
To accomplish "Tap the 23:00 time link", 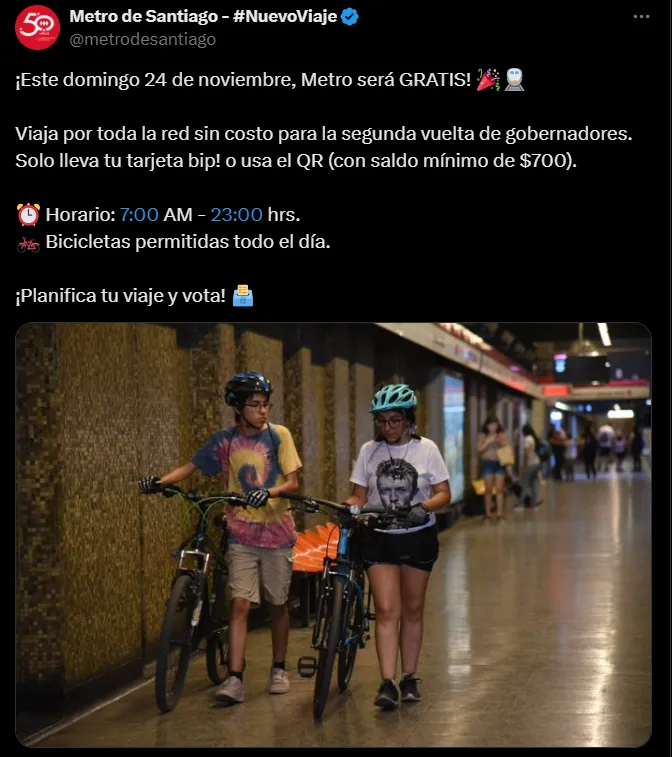I will [235, 215].
